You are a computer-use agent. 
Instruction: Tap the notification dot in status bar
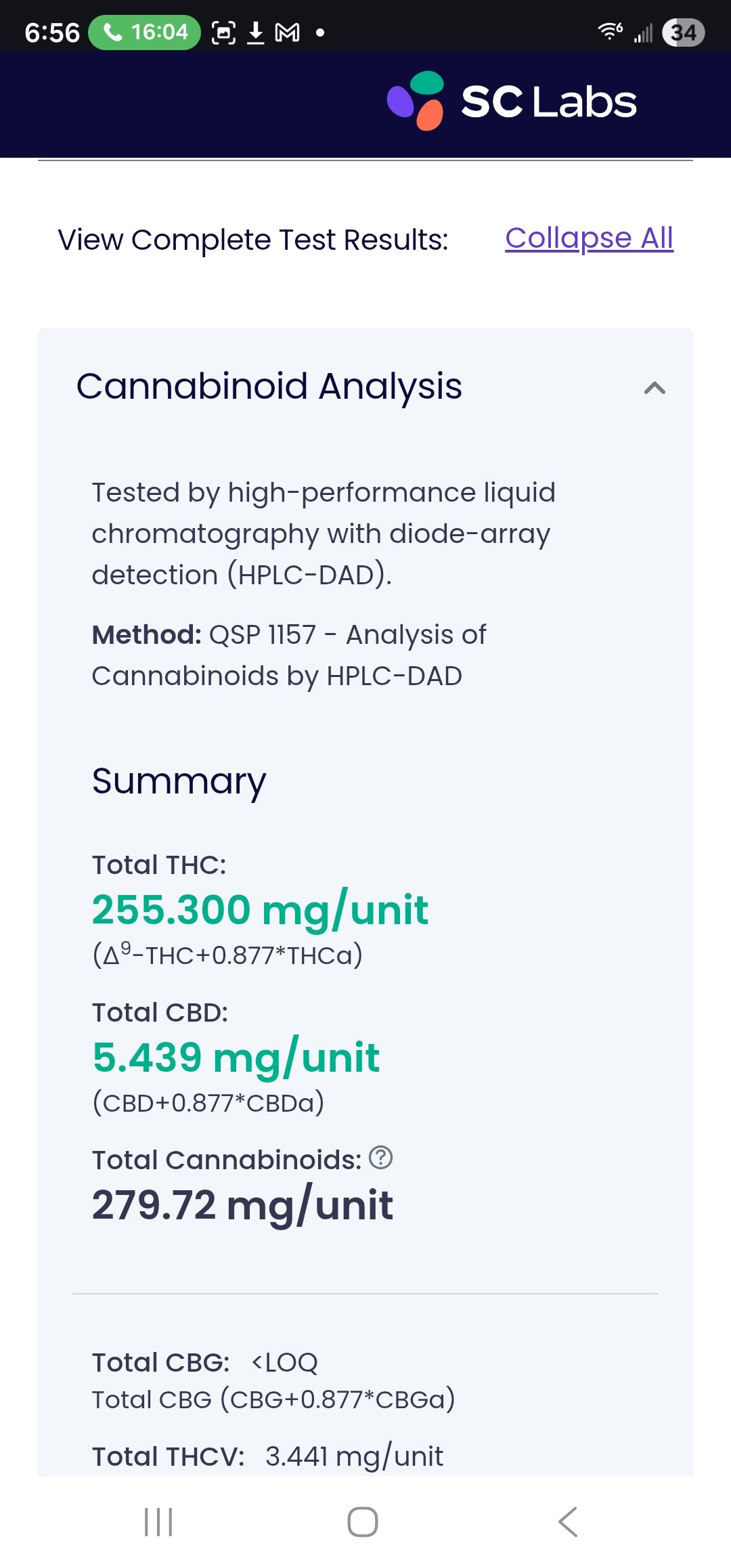point(318,32)
